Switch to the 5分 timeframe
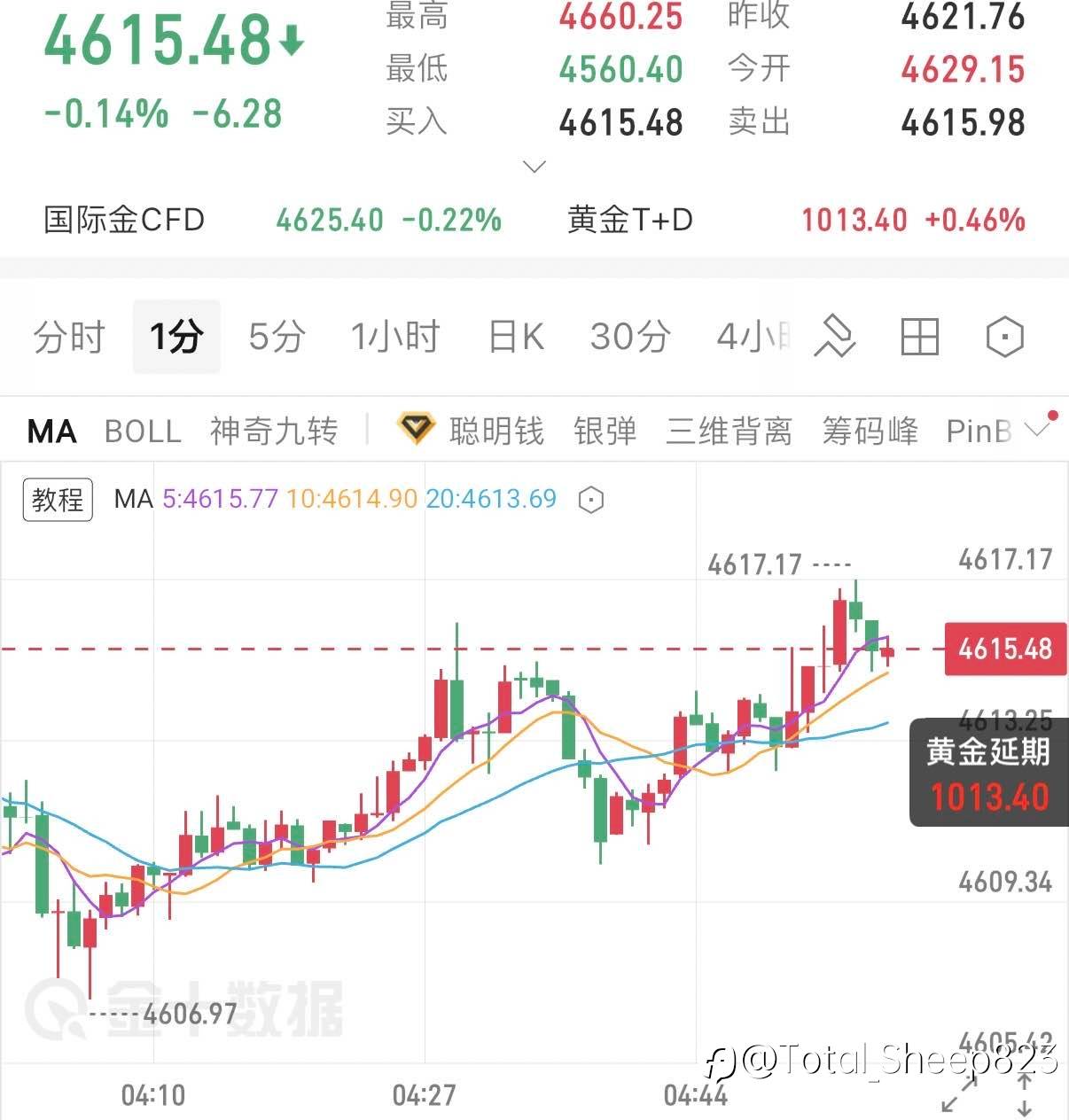 pos(277,337)
